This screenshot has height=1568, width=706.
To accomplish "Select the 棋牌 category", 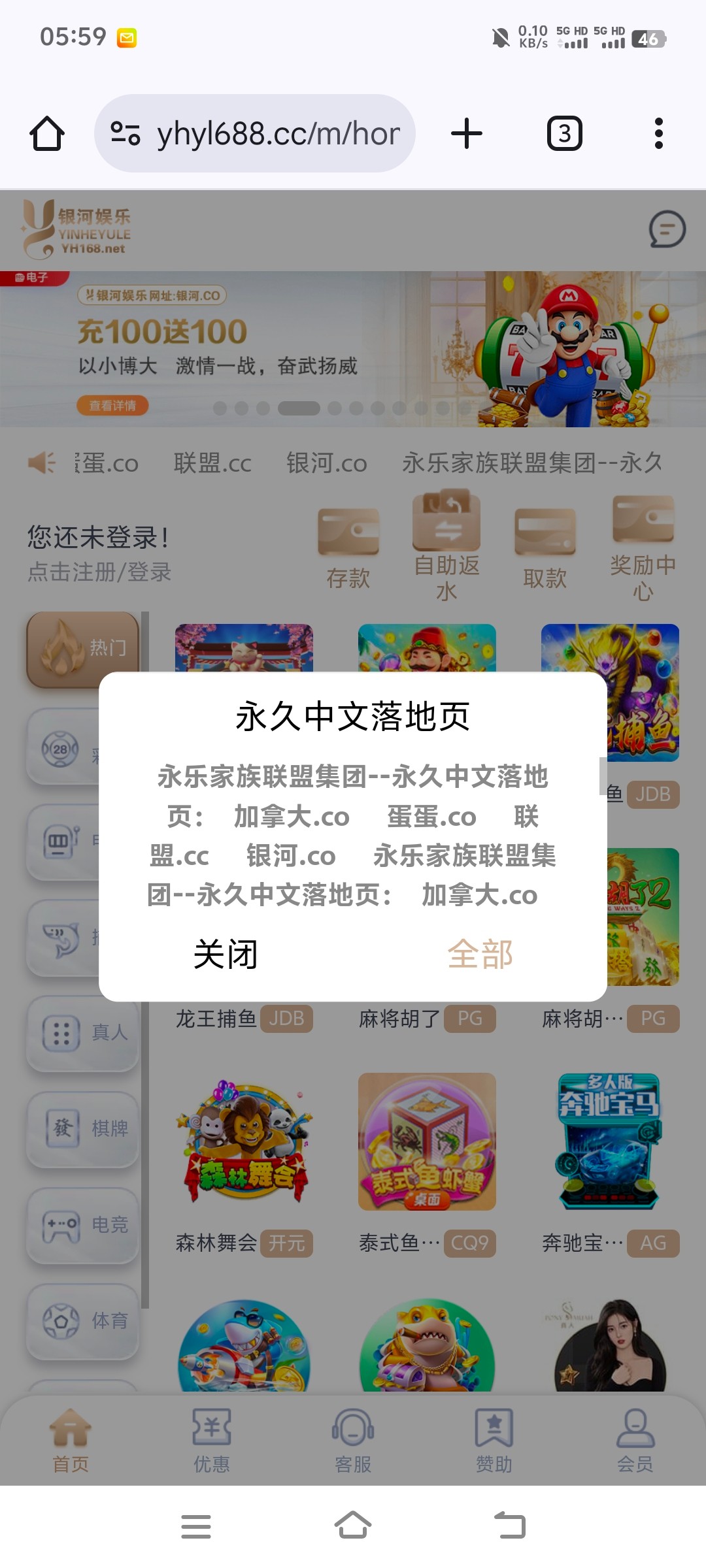I will [82, 1128].
